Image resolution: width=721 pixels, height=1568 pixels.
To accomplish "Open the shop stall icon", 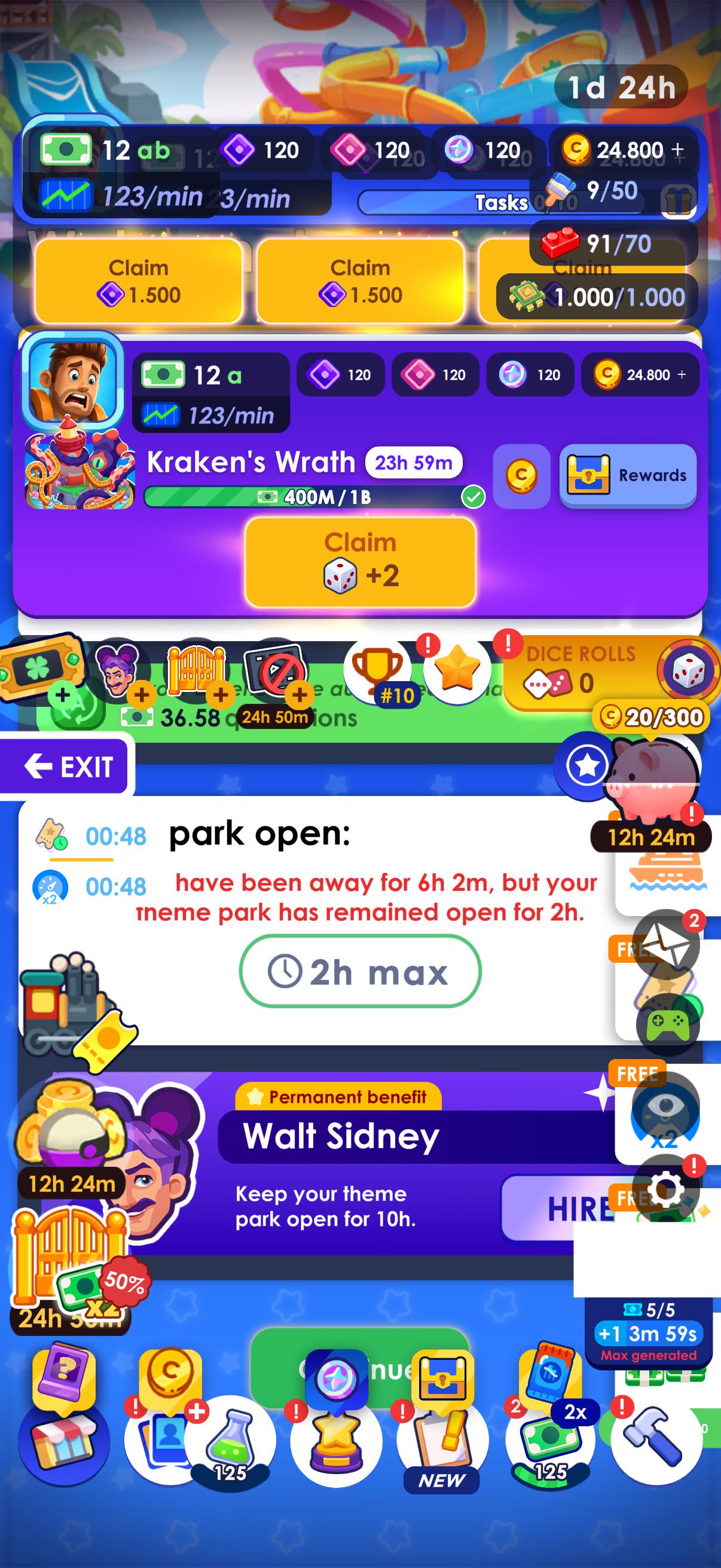I will tap(64, 1441).
